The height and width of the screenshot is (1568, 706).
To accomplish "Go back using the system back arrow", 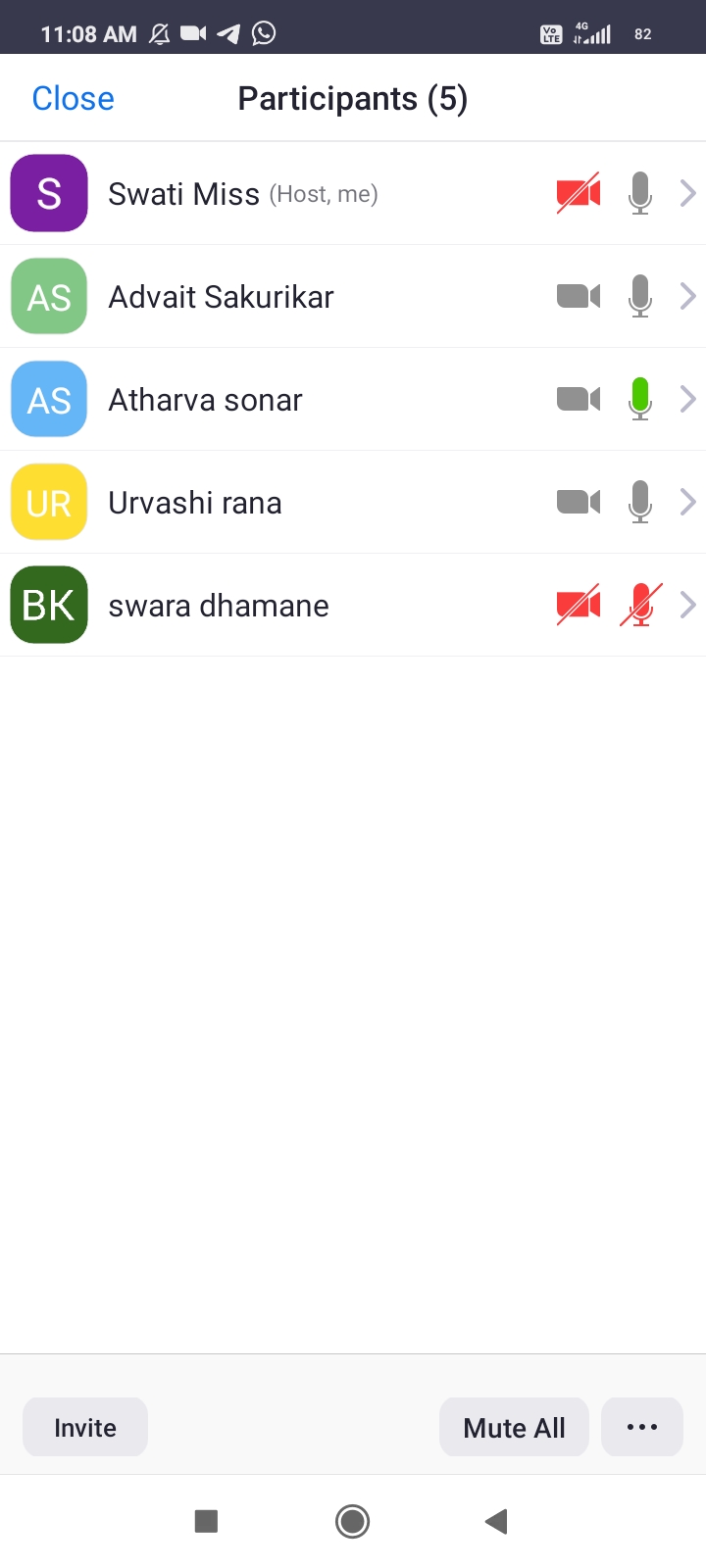I will click(496, 1521).
